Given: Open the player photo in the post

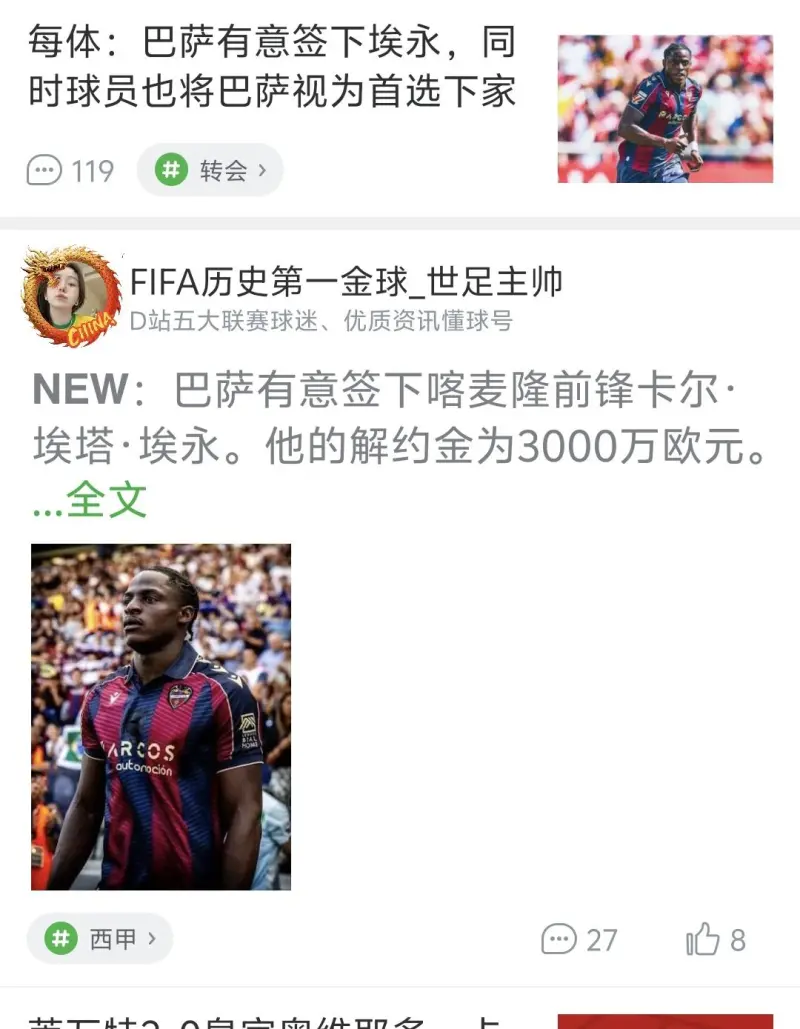Looking at the screenshot, I should tap(161, 716).
